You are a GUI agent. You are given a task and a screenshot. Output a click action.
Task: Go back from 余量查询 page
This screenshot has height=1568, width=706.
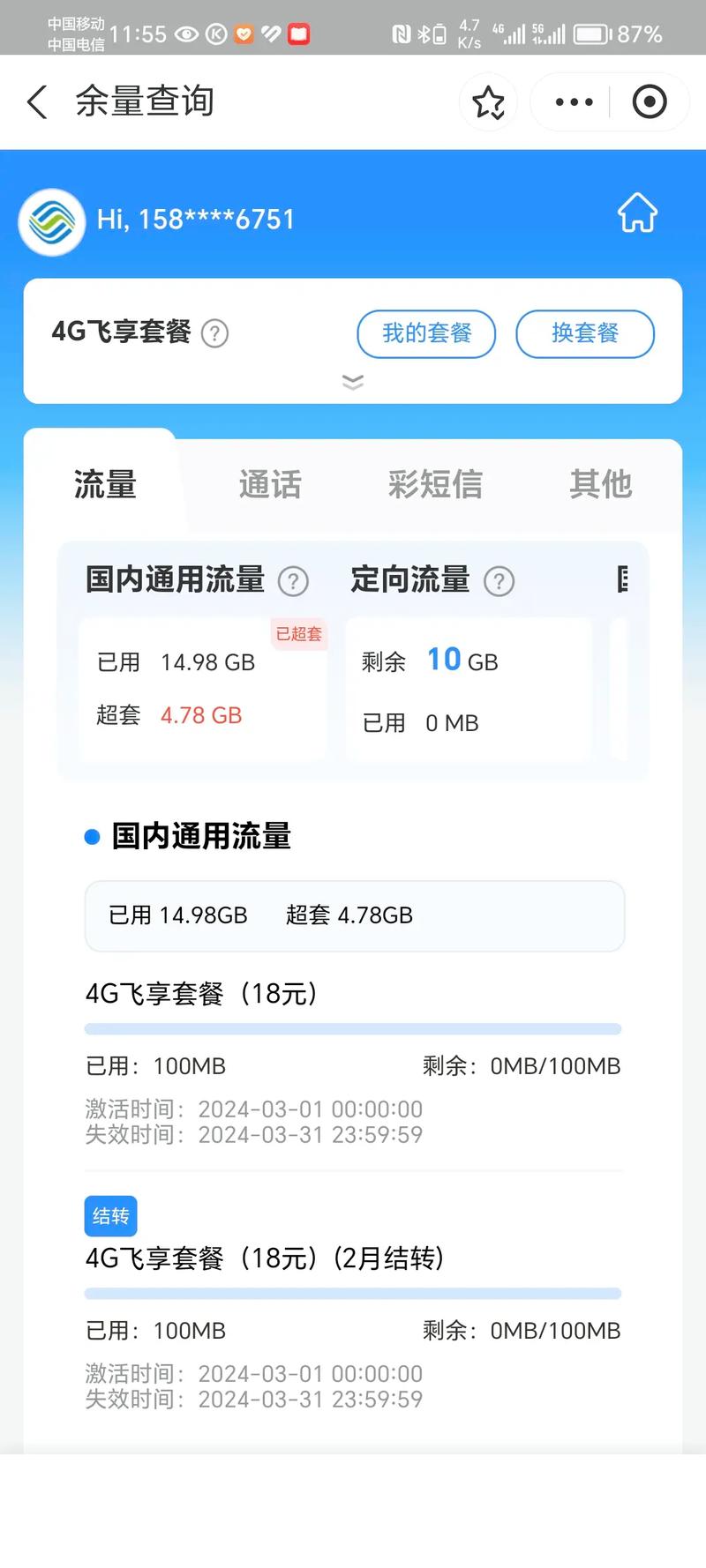click(x=37, y=102)
